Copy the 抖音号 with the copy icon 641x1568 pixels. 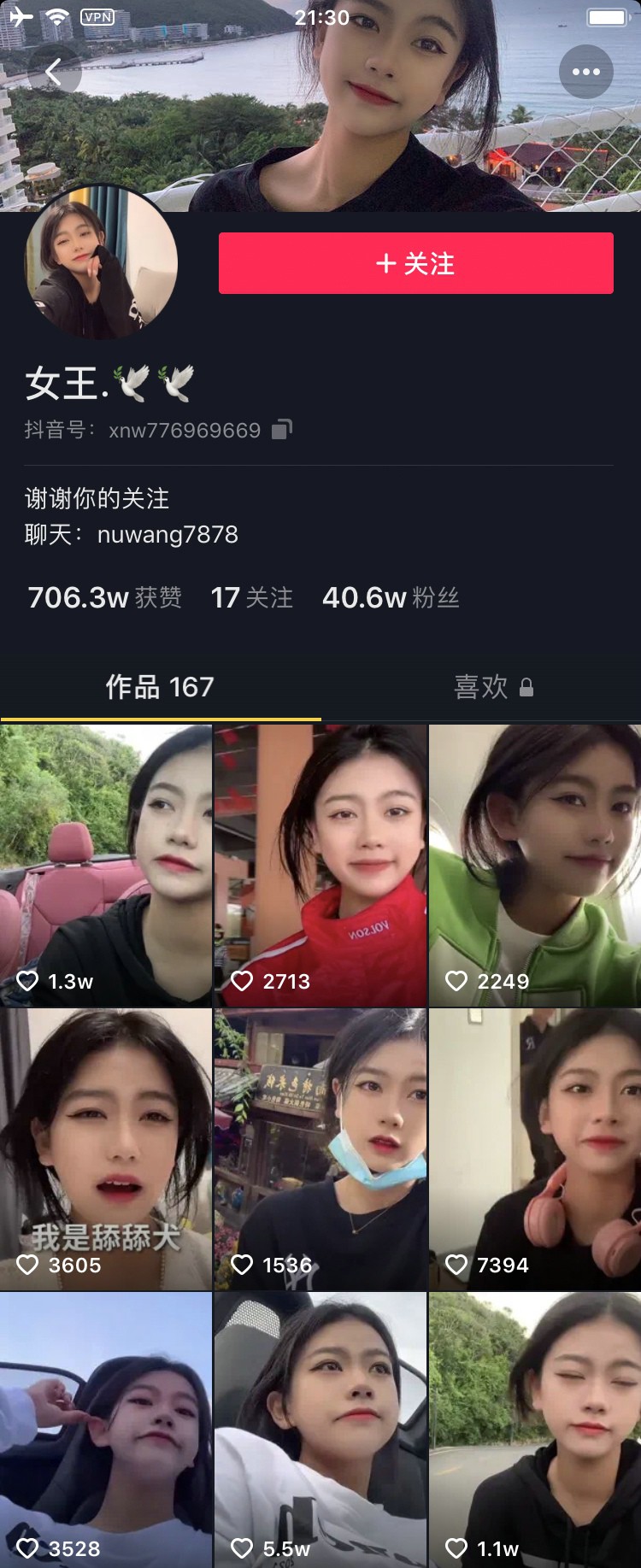282,429
